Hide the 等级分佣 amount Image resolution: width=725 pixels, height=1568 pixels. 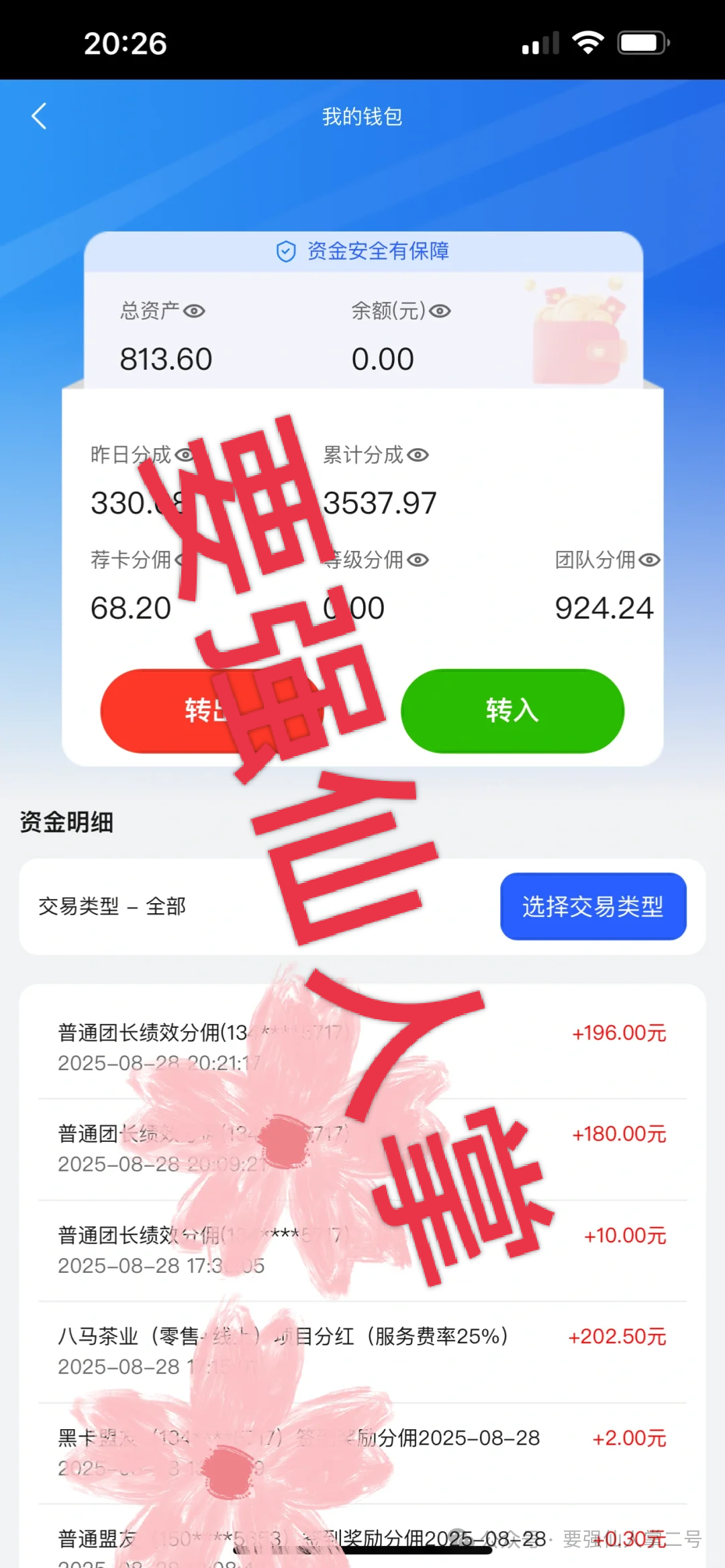click(418, 560)
